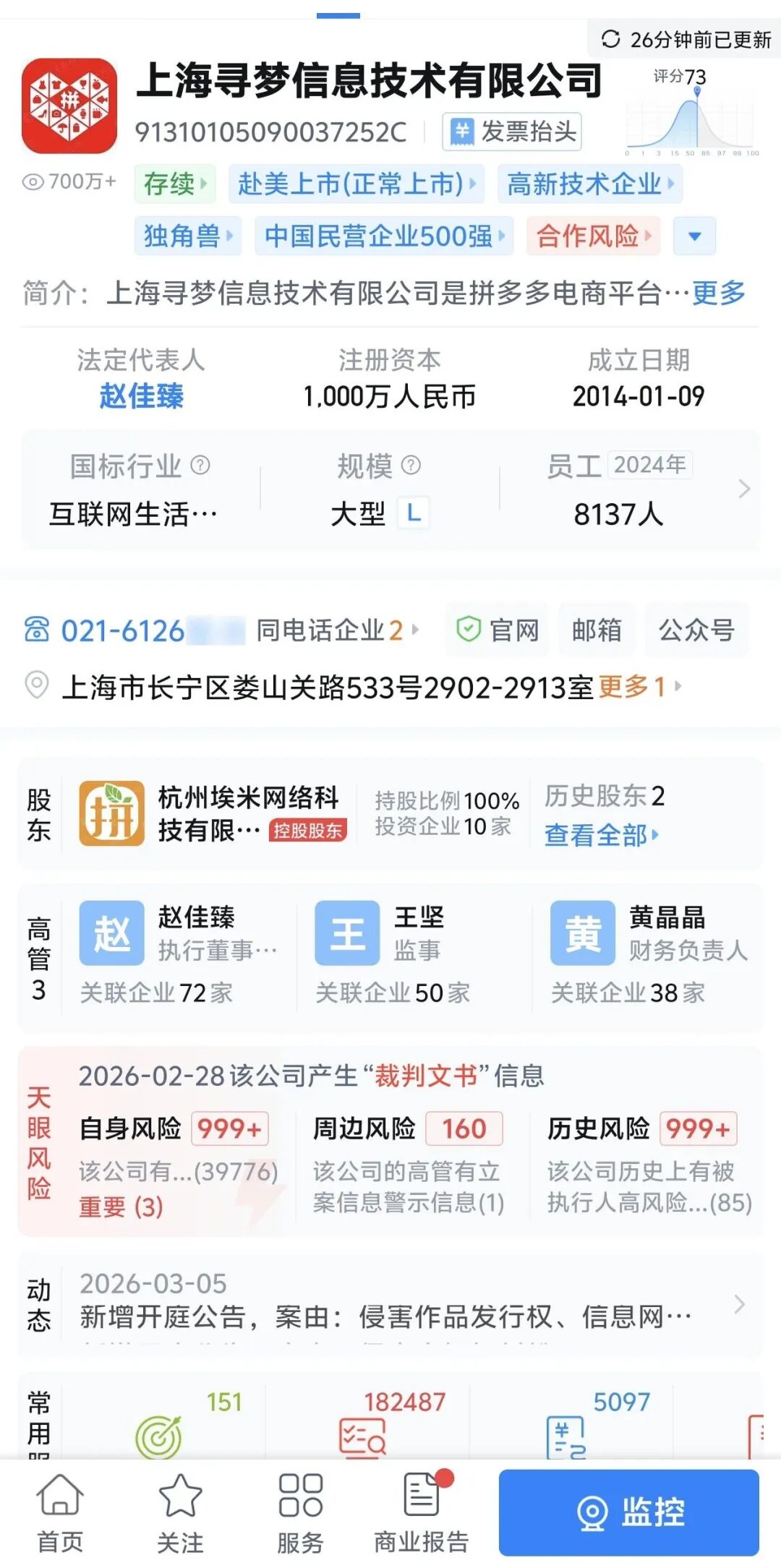Image resolution: width=781 pixels, height=1568 pixels.
Task: Tap the blue 监控 button
Action: coord(628,1512)
